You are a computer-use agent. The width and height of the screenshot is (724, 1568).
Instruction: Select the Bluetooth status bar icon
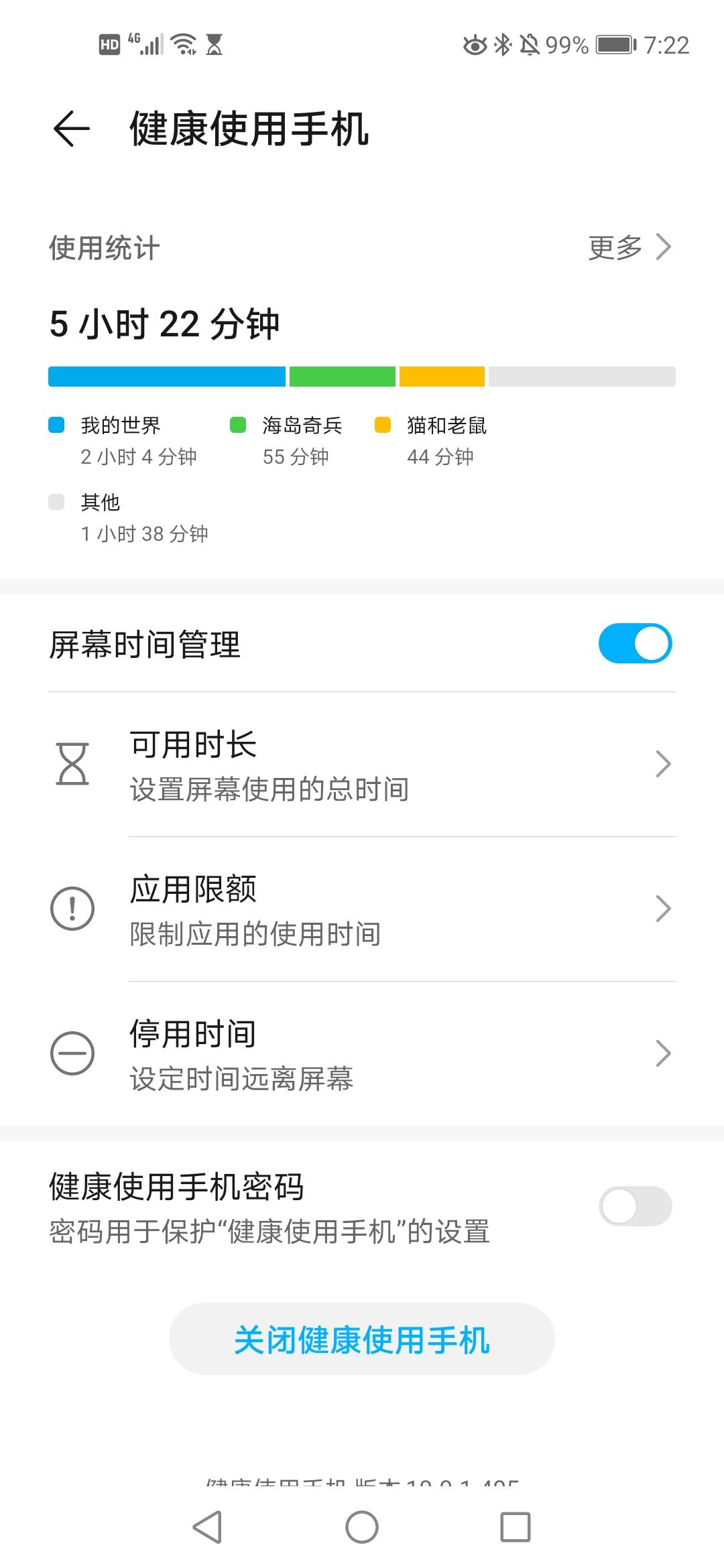tap(501, 45)
